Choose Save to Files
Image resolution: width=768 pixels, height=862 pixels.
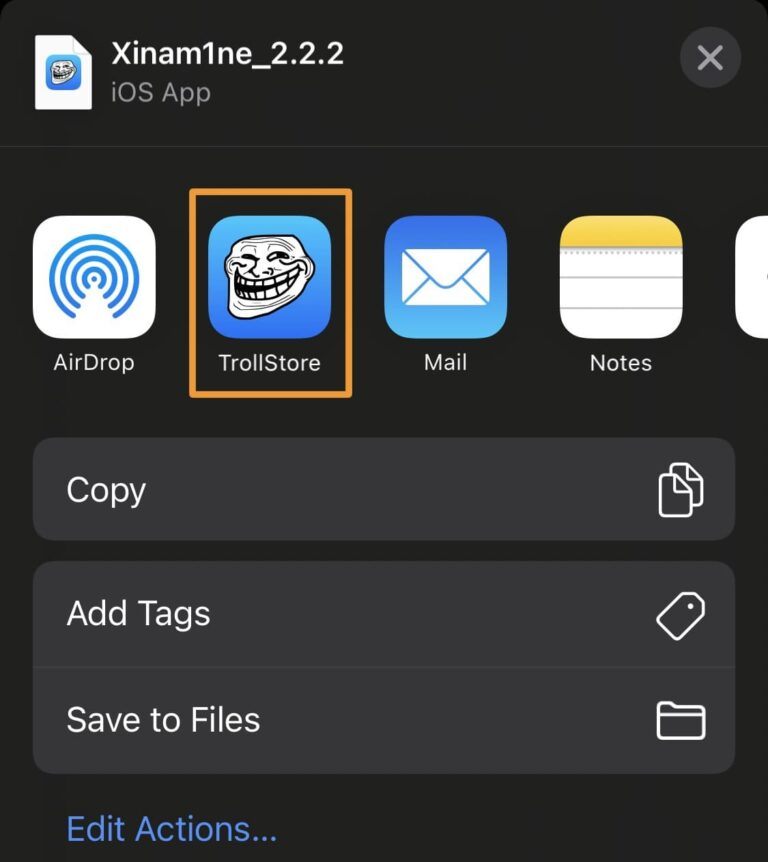(x=384, y=720)
